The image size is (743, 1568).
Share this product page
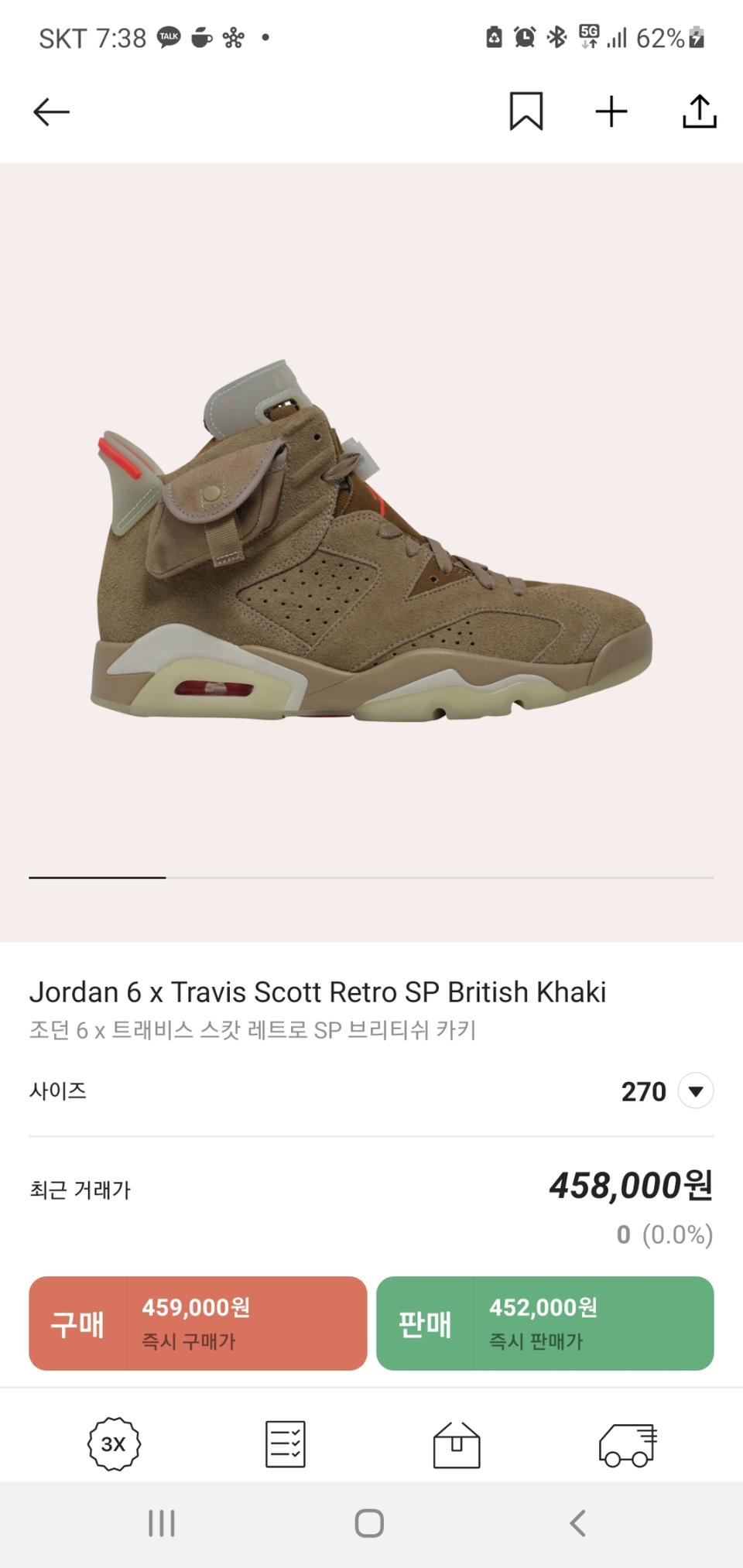pos(699,111)
